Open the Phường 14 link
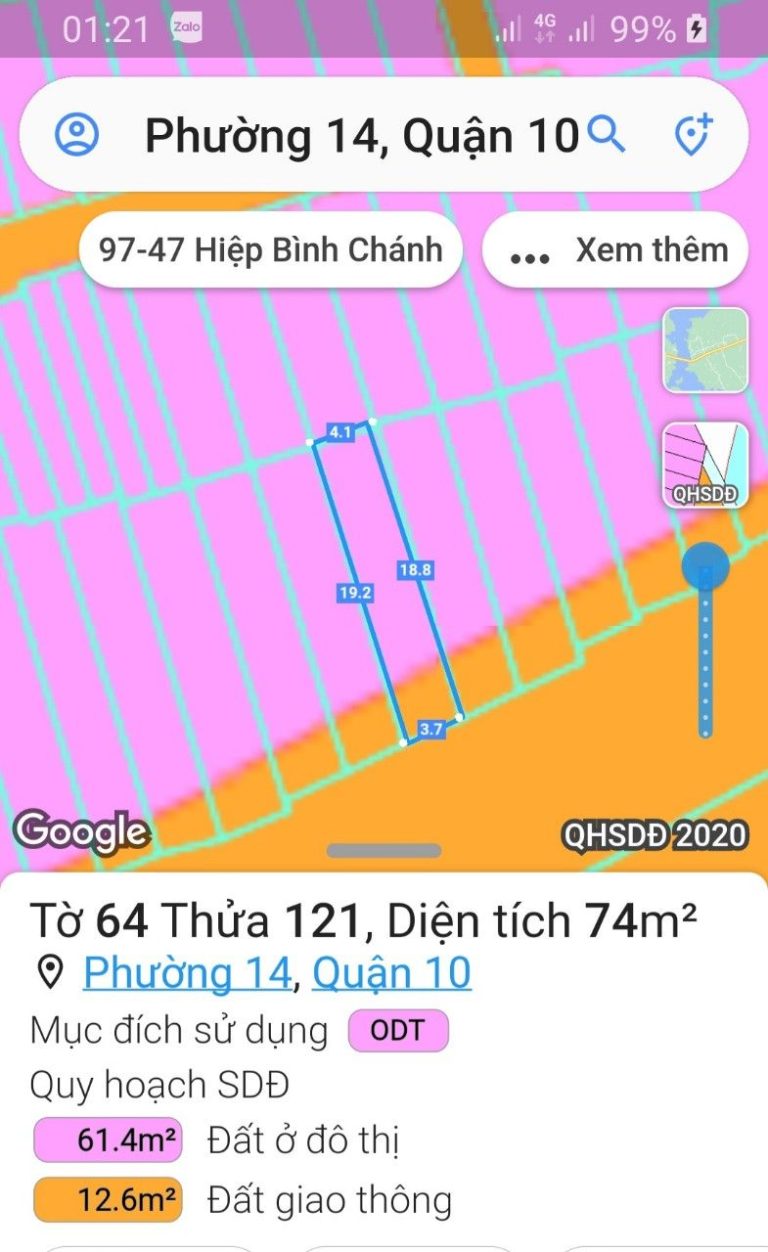The width and height of the screenshot is (768, 1252). coord(187,972)
